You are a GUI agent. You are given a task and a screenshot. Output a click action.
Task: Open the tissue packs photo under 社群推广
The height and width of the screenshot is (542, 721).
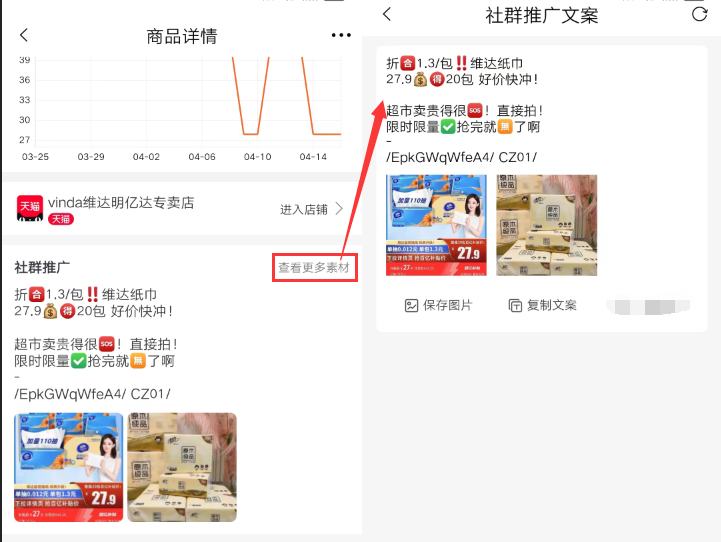coord(182,467)
